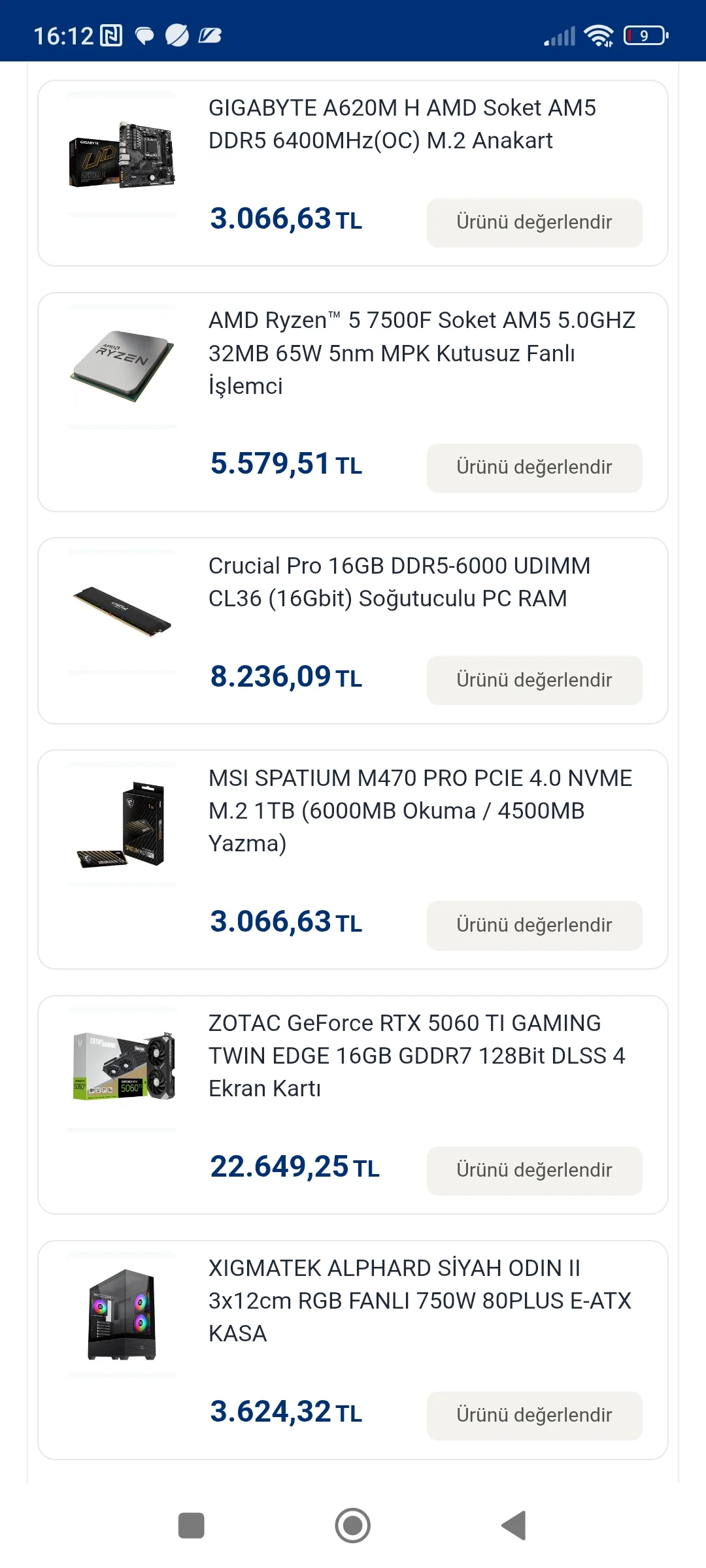Open the AMD Ryzen 5 7500F product card
This screenshot has height=1568, width=706.
(421, 353)
